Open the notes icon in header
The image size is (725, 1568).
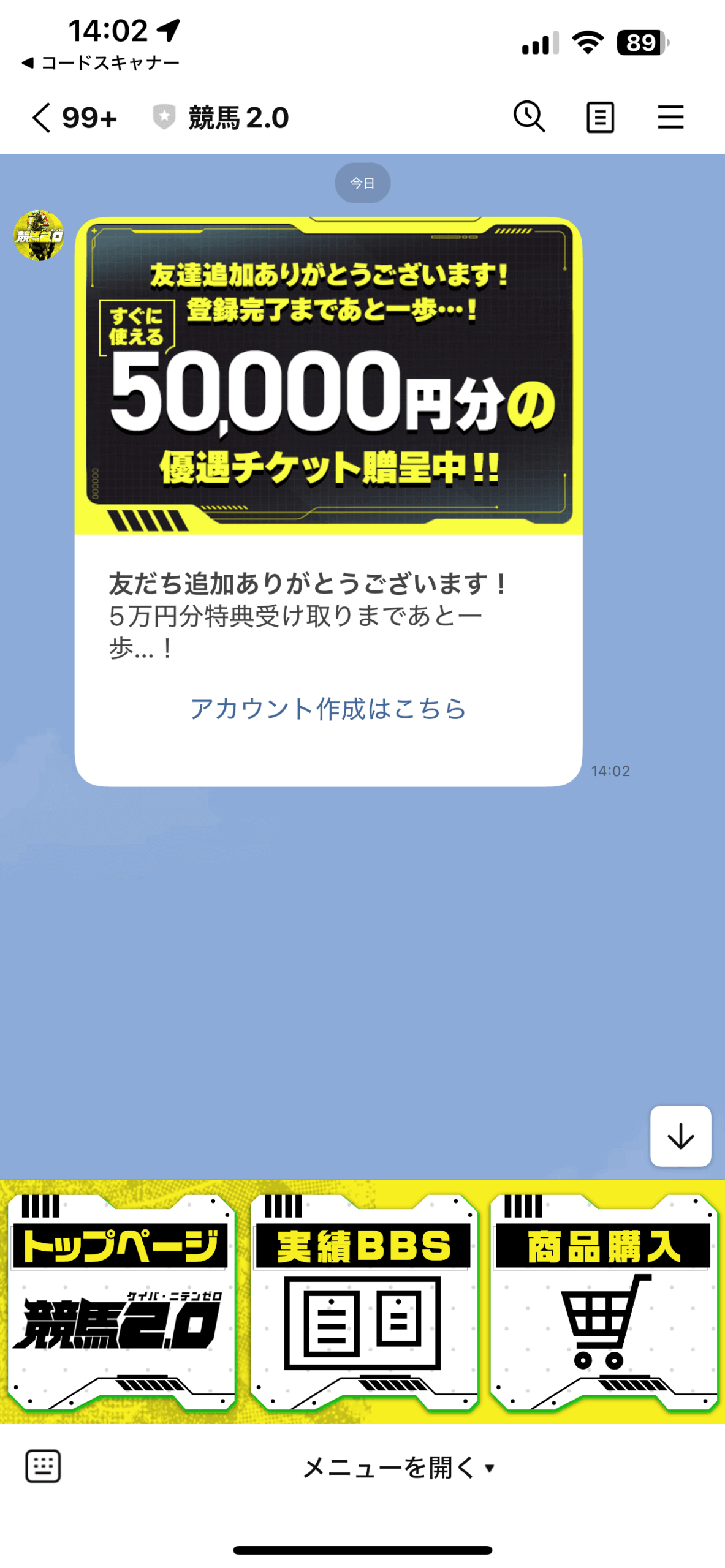coord(599,117)
